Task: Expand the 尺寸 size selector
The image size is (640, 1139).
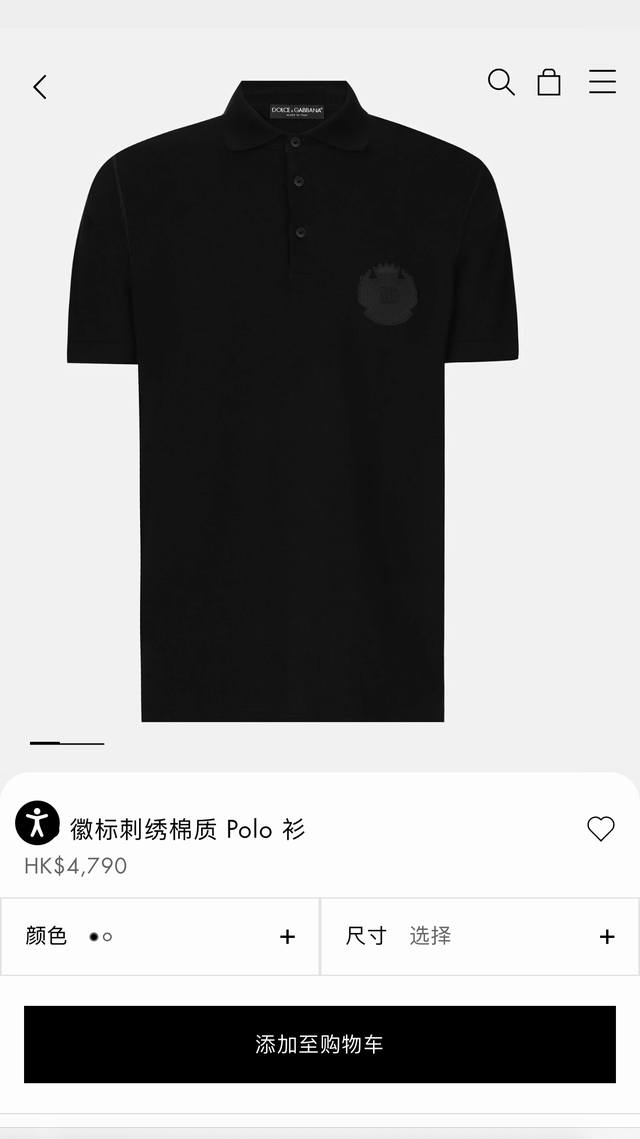Action: [480, 936]
